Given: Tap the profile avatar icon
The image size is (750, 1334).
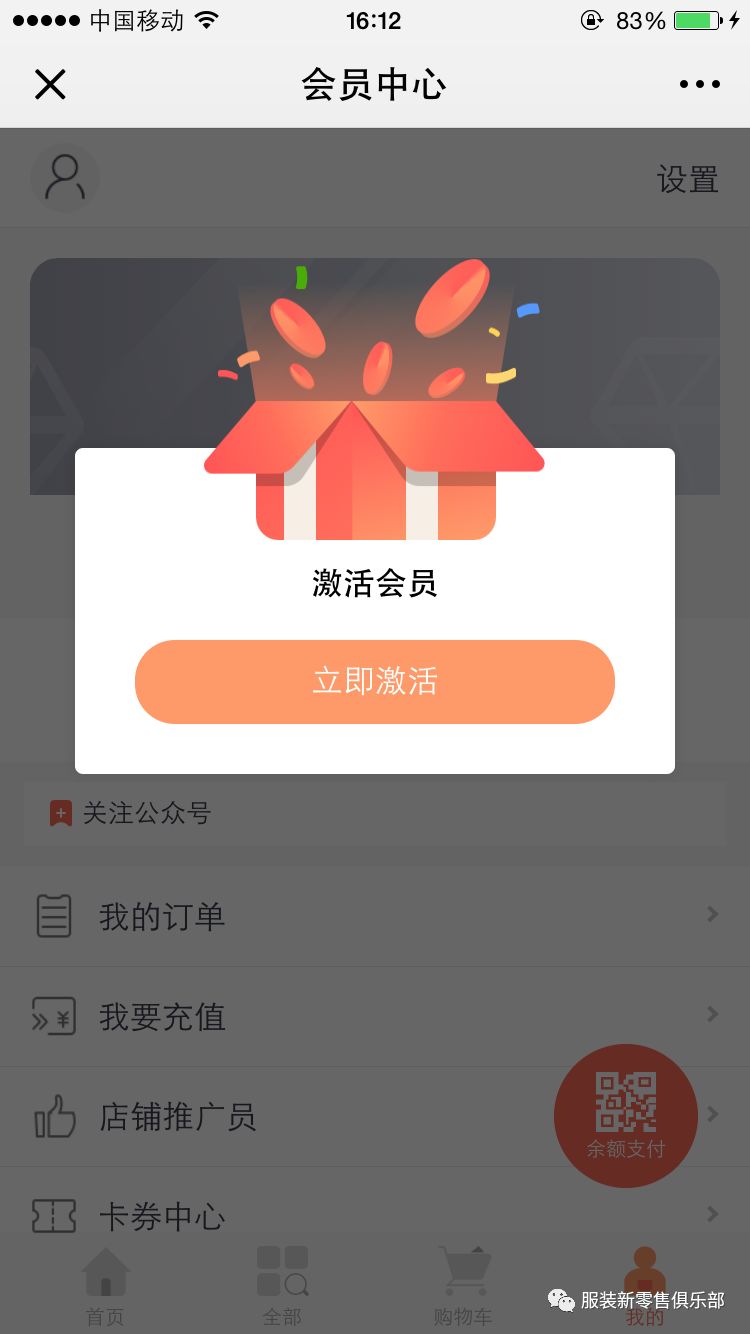Looking at the screenshot, I should click(65, 178).
